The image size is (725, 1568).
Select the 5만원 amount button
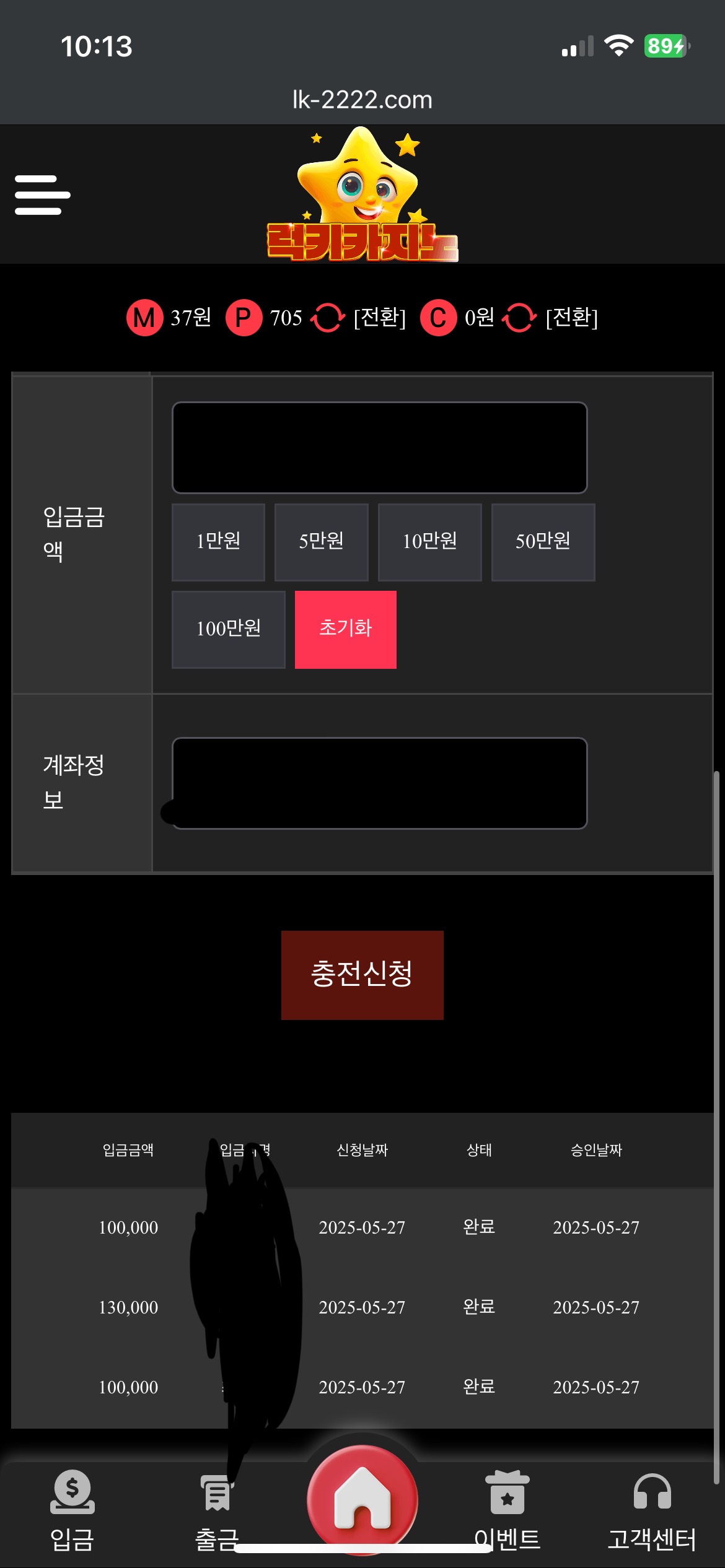click(321, 542)
